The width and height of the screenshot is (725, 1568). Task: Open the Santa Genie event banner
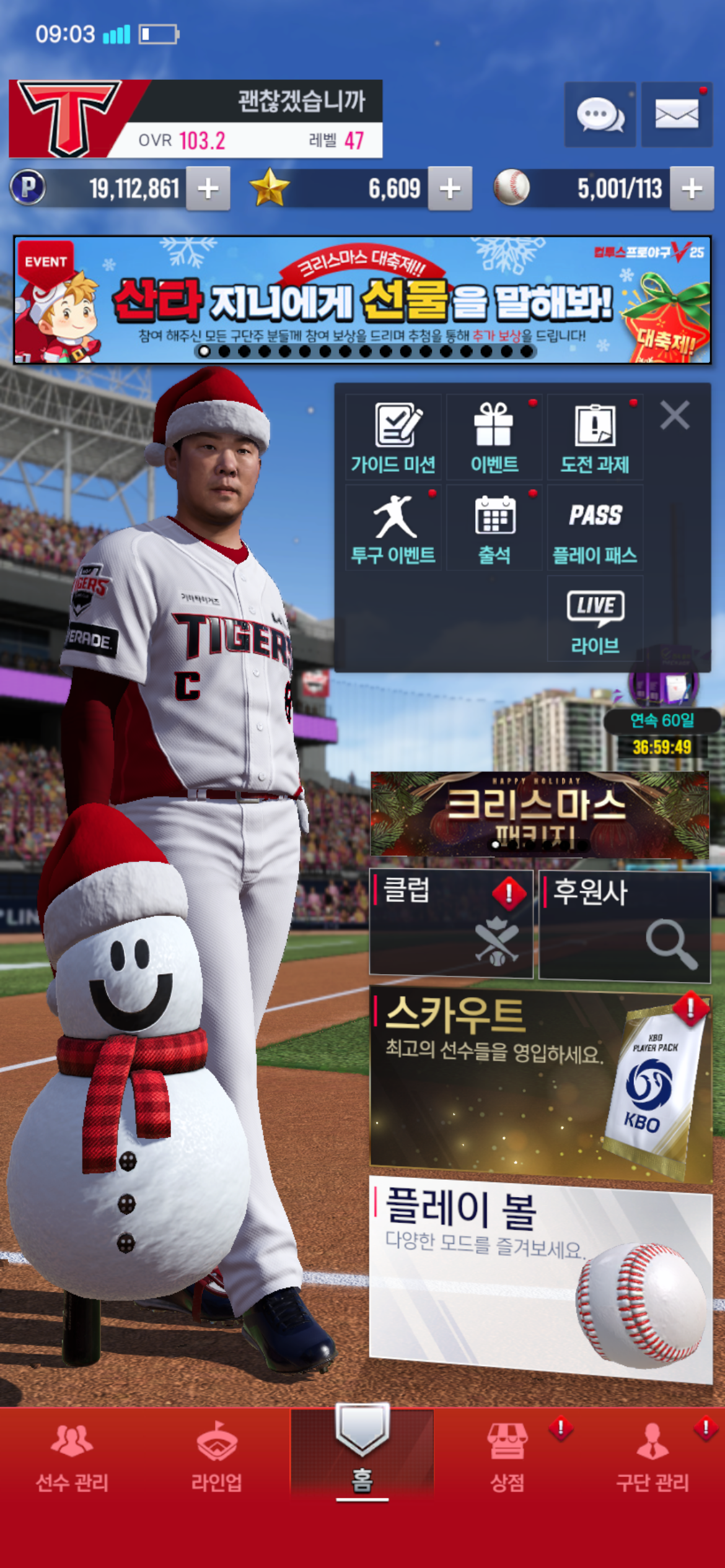pos(362,300)
